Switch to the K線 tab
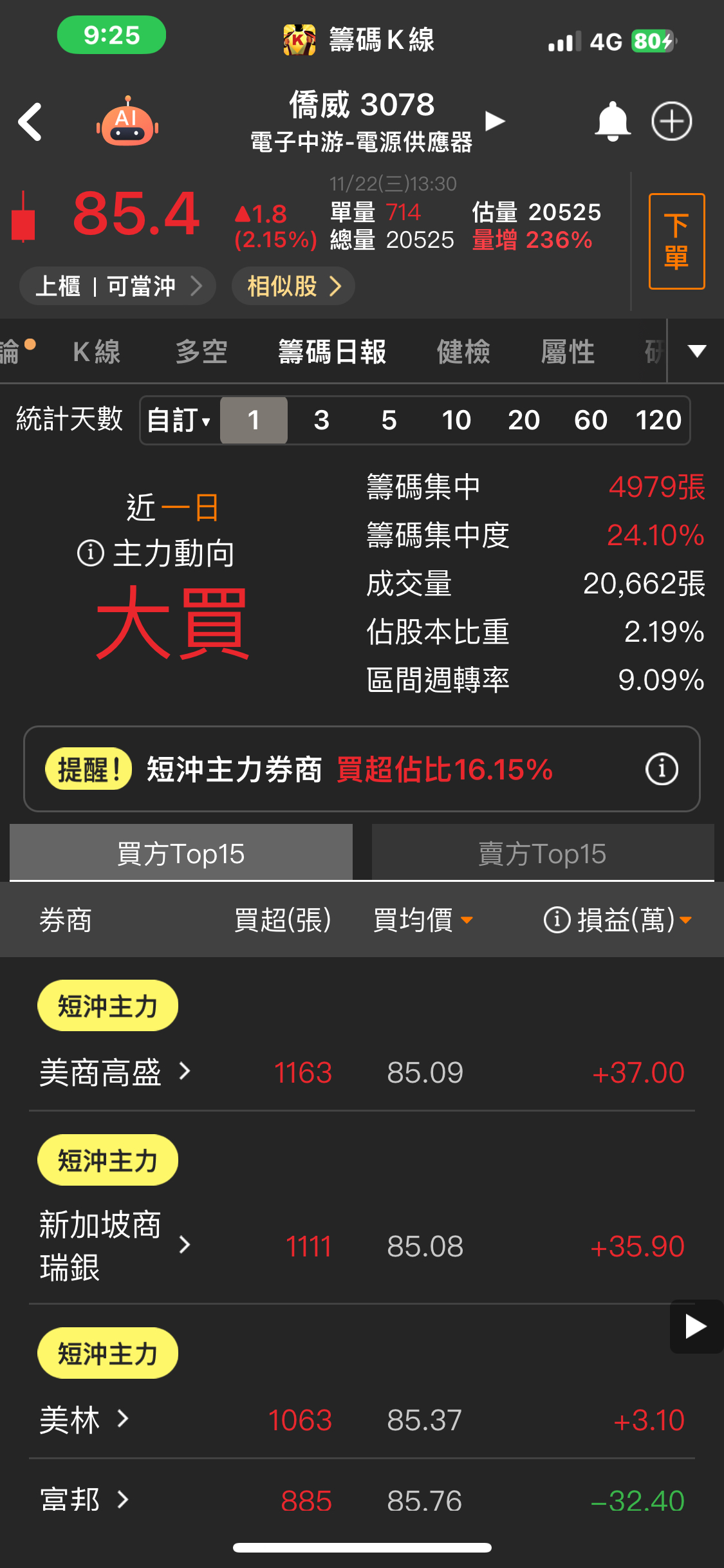 tap(97, 352)
